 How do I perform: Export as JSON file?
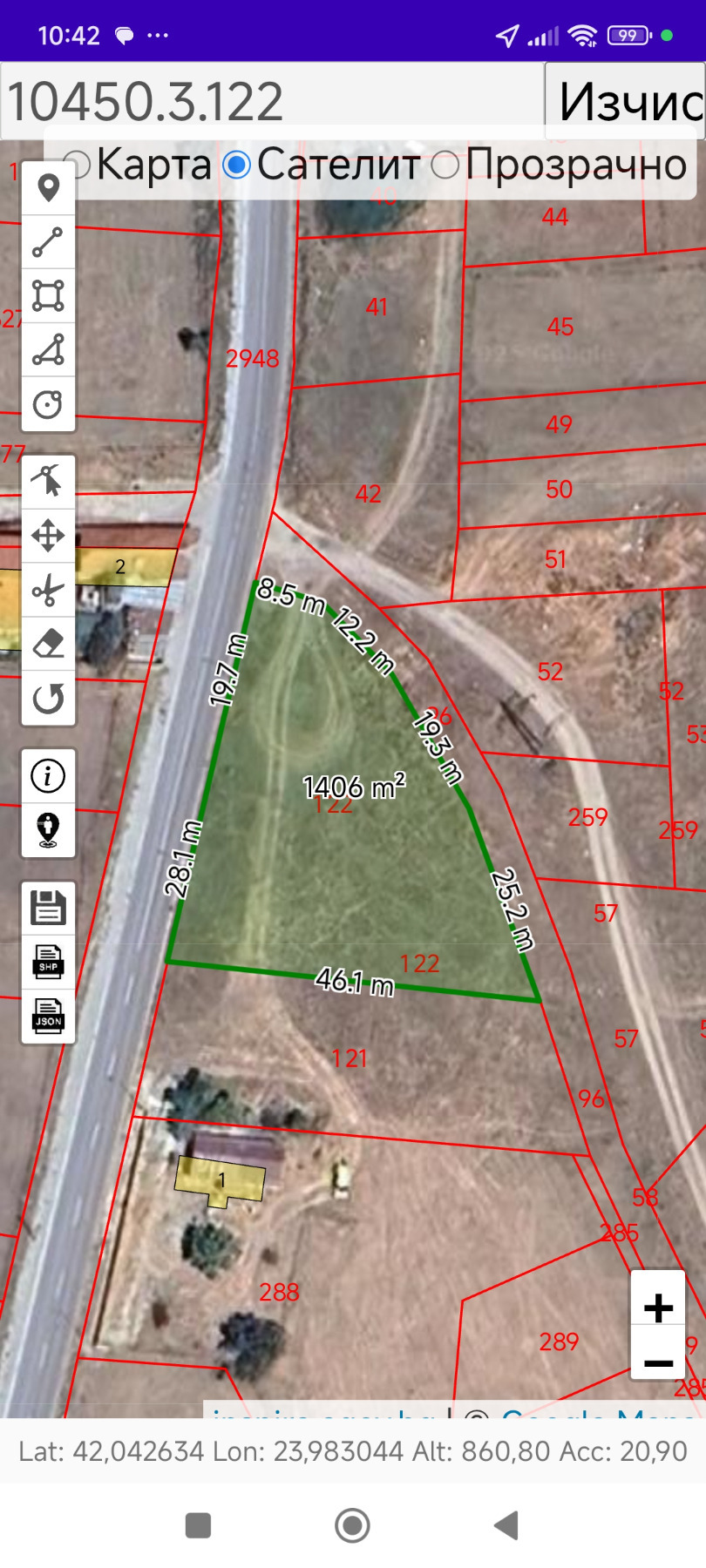[x=48, y=1017]
